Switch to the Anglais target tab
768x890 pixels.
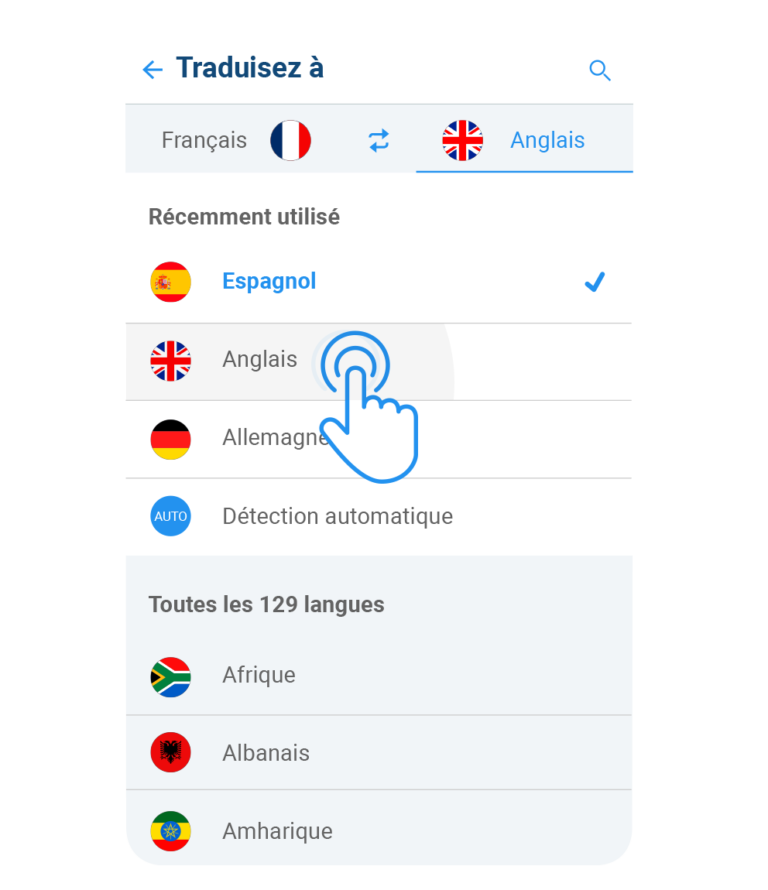(x=547, y=140)
